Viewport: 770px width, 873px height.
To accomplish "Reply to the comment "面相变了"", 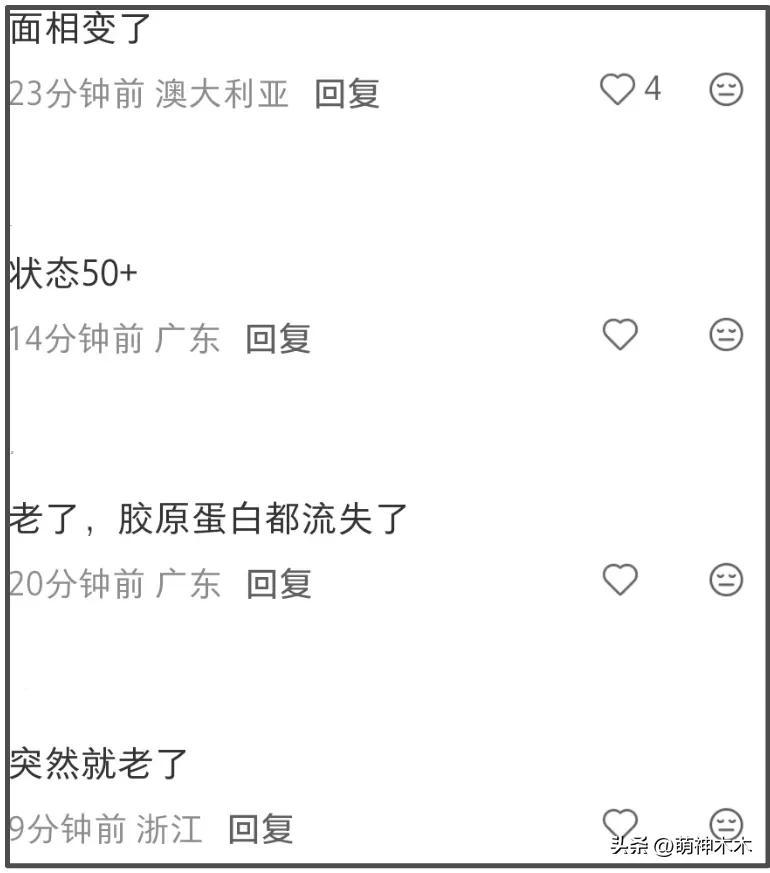I will click(347, 94).
